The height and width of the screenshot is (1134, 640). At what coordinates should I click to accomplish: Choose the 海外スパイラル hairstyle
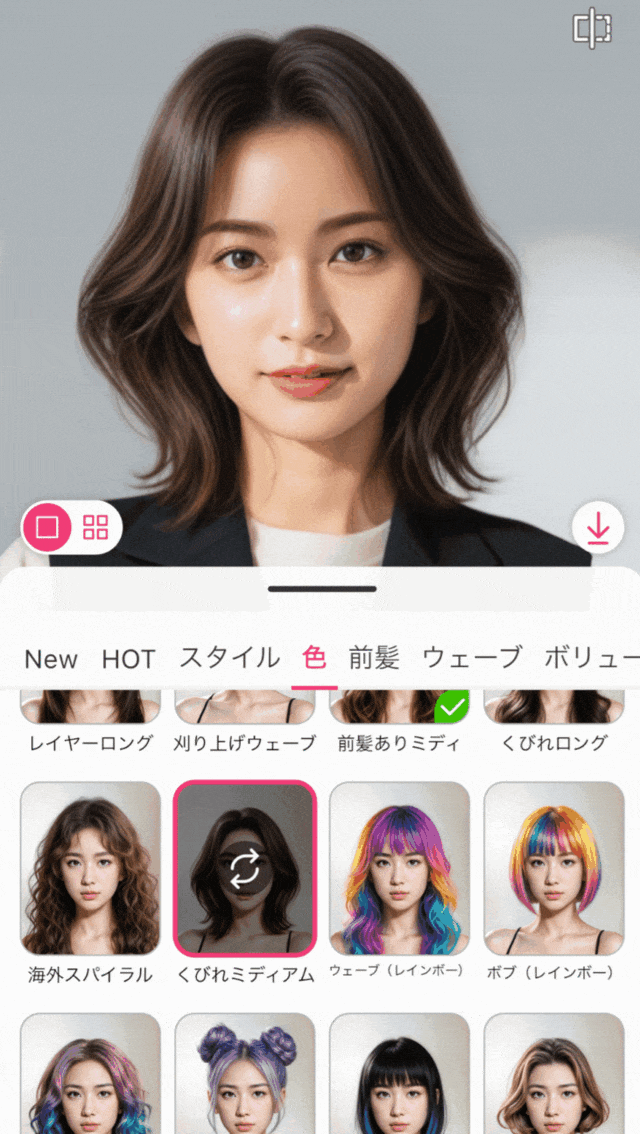pyautogui.click(x=90, y=869)
